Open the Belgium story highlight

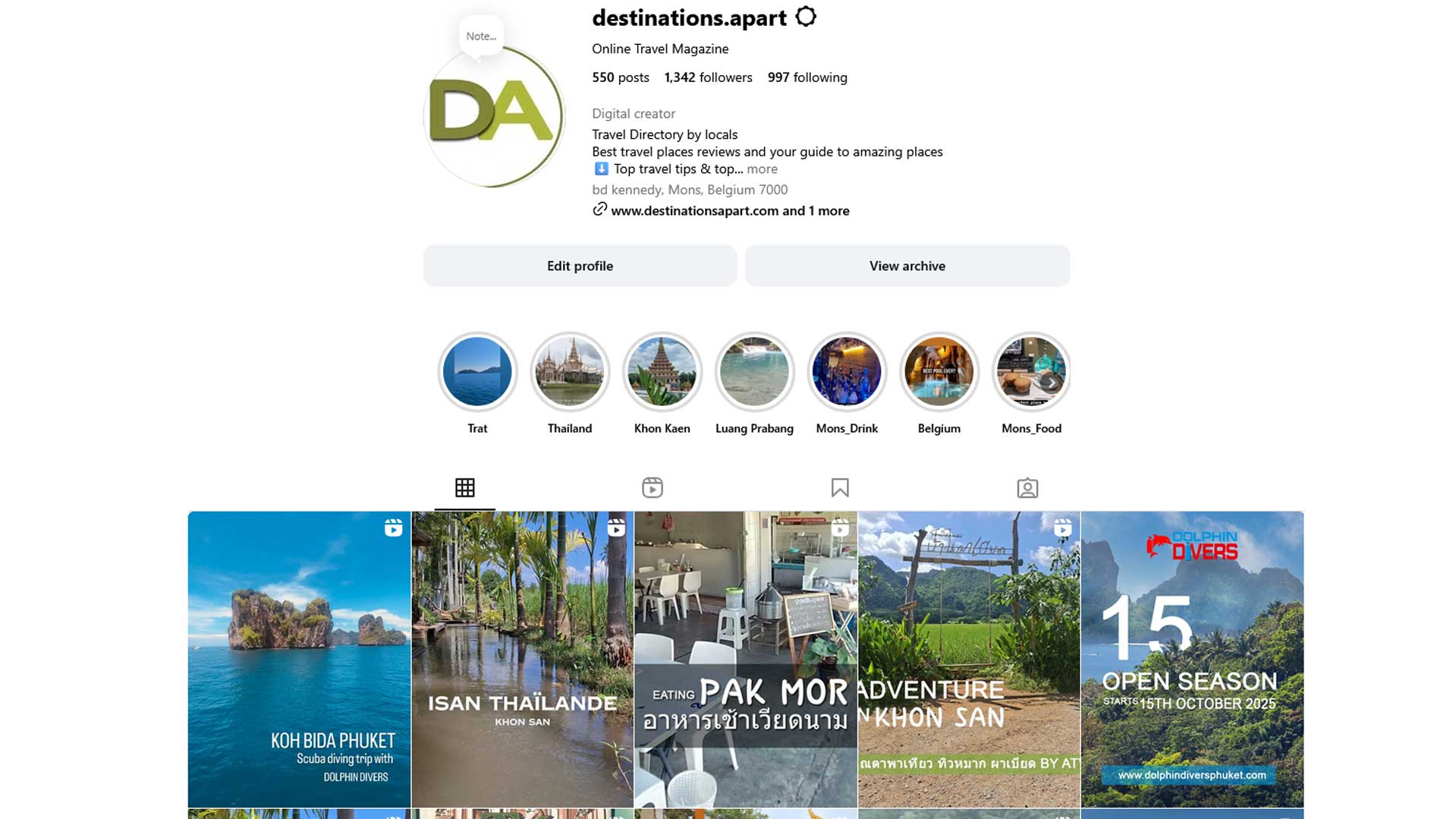pyautogui.click(x=939, y=372)
